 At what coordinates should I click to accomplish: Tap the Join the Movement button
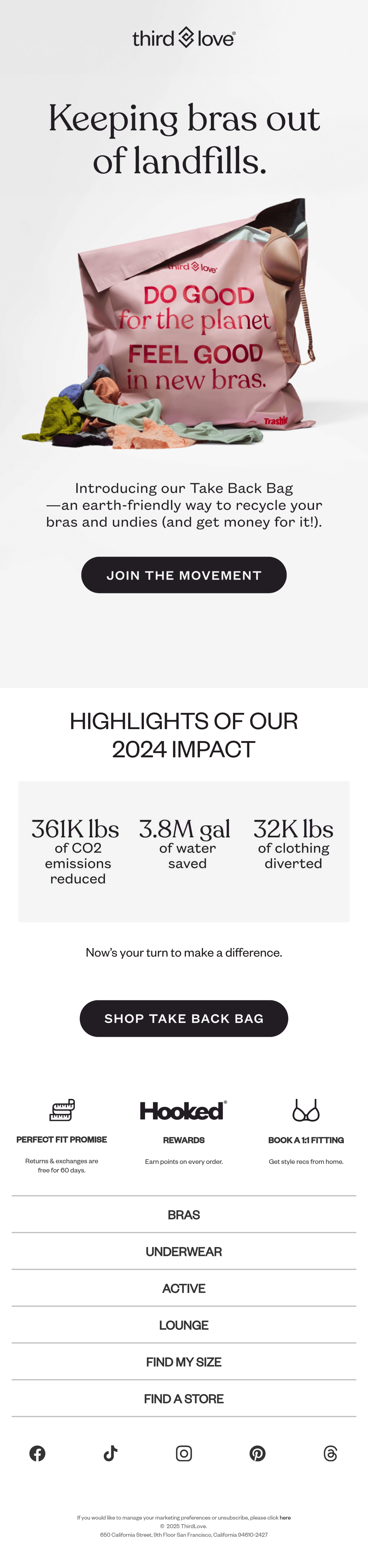tap(183, 575)
